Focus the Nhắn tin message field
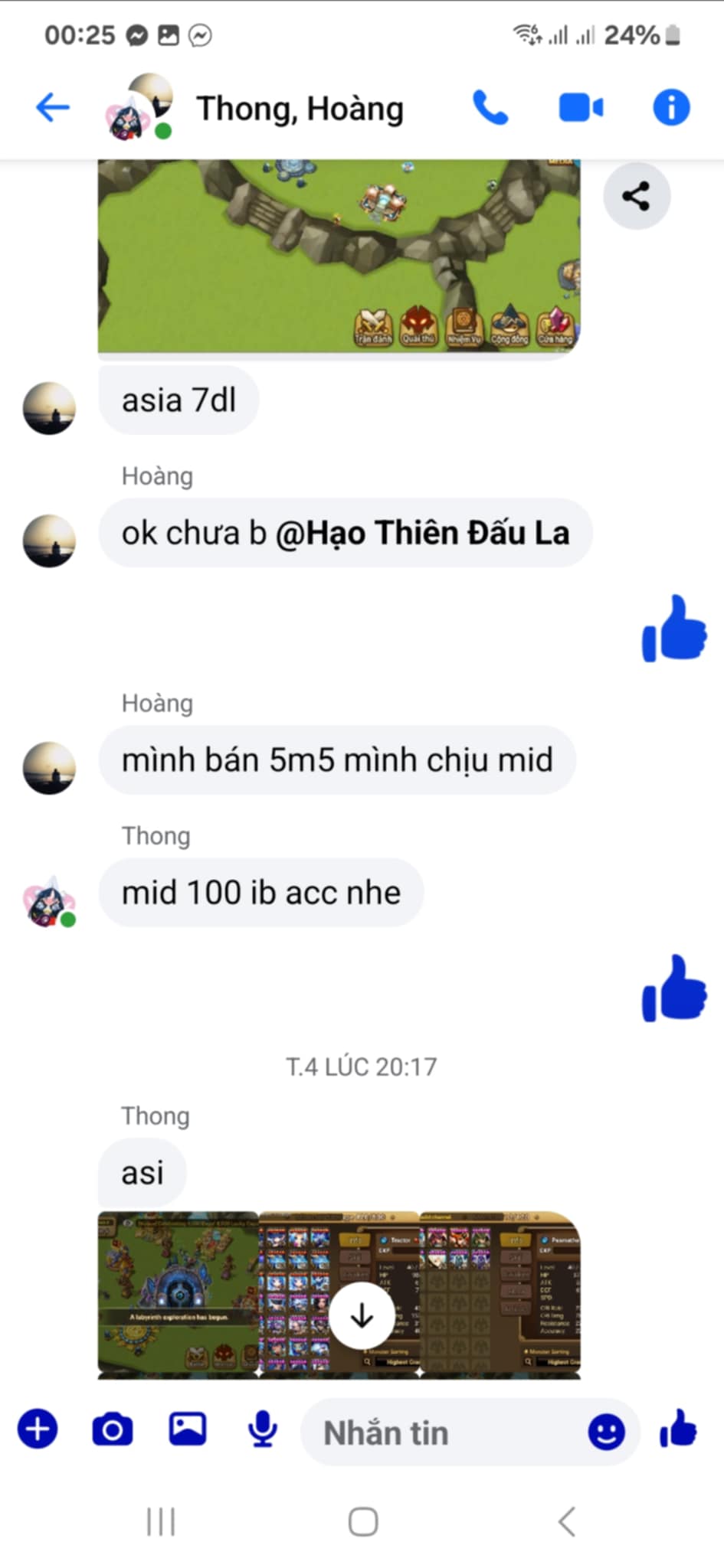This screenshot has width=724, height=1568. coord(444,1432)
